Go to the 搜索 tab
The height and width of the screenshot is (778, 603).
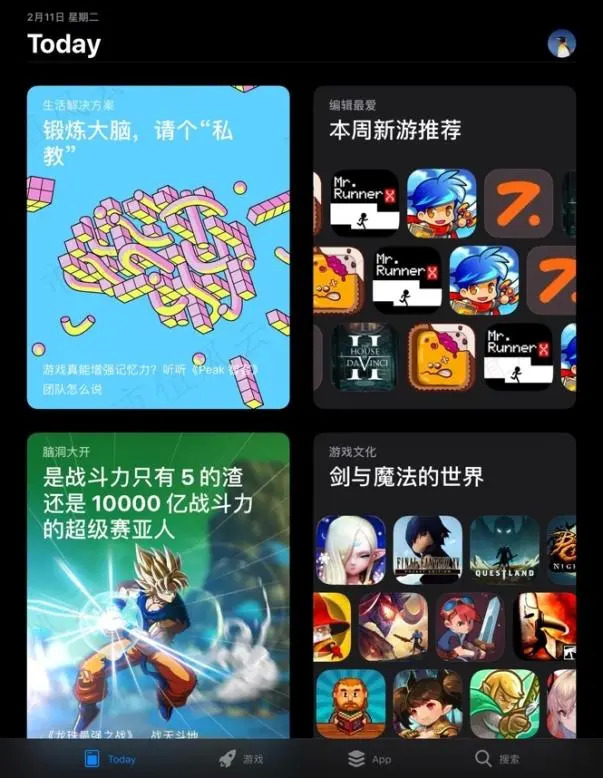pyautogui.click(x=498, y=759)
